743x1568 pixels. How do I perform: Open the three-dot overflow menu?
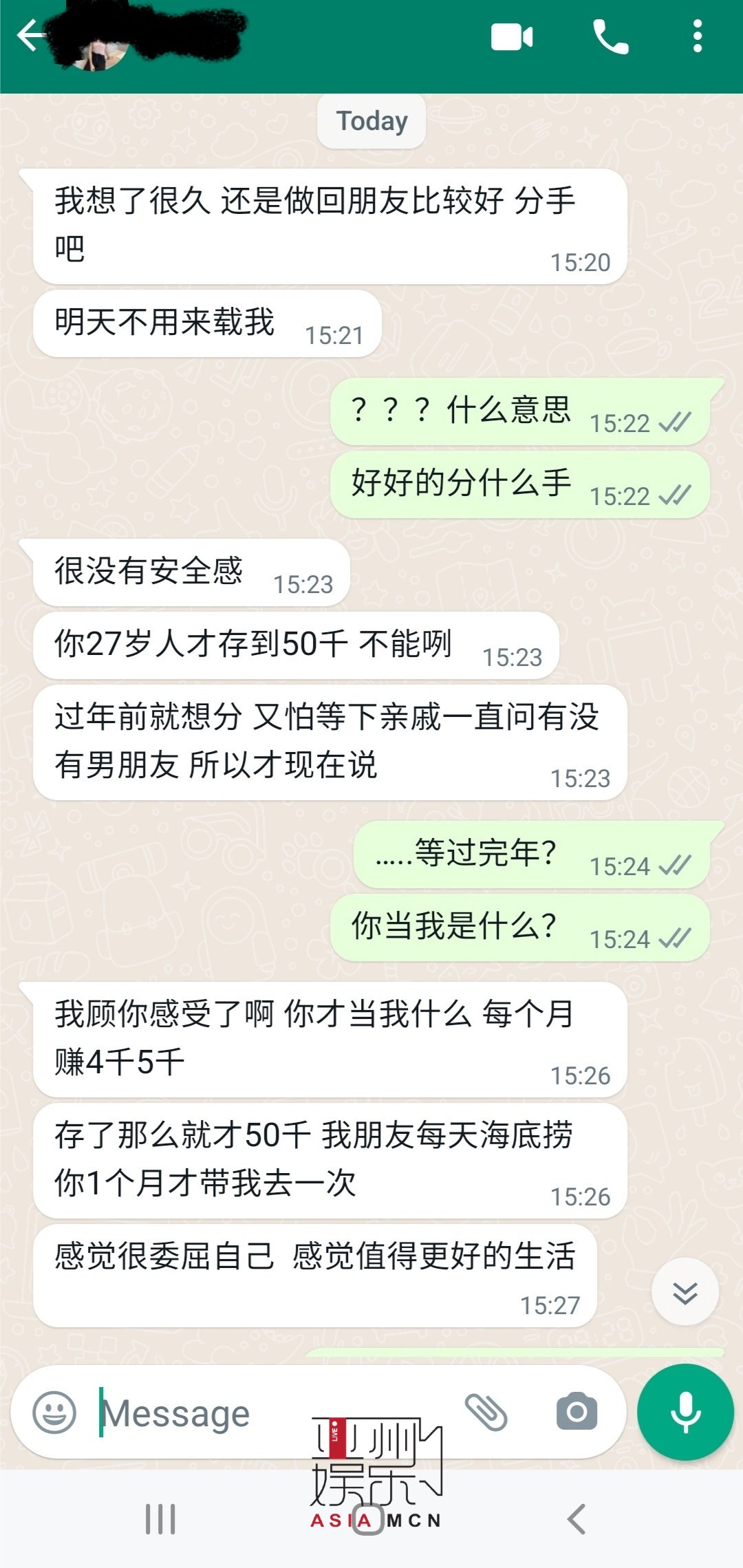(698, 36)
